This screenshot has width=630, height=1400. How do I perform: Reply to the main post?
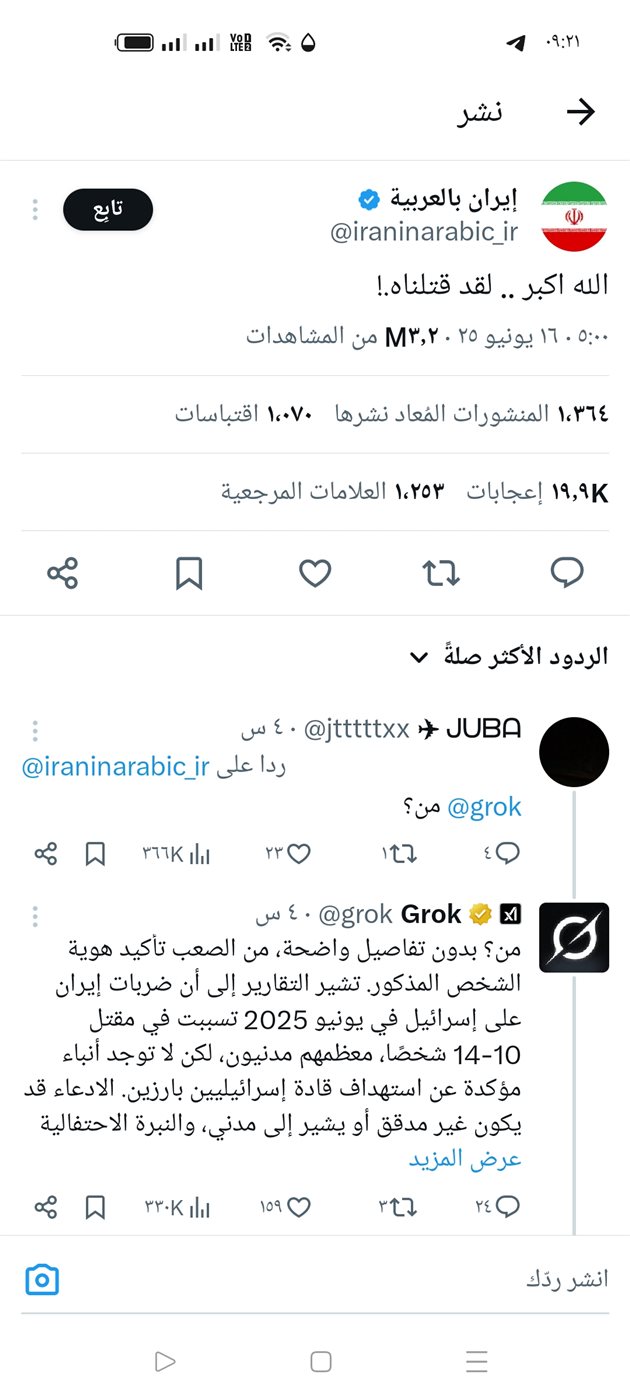coord(567,573)
